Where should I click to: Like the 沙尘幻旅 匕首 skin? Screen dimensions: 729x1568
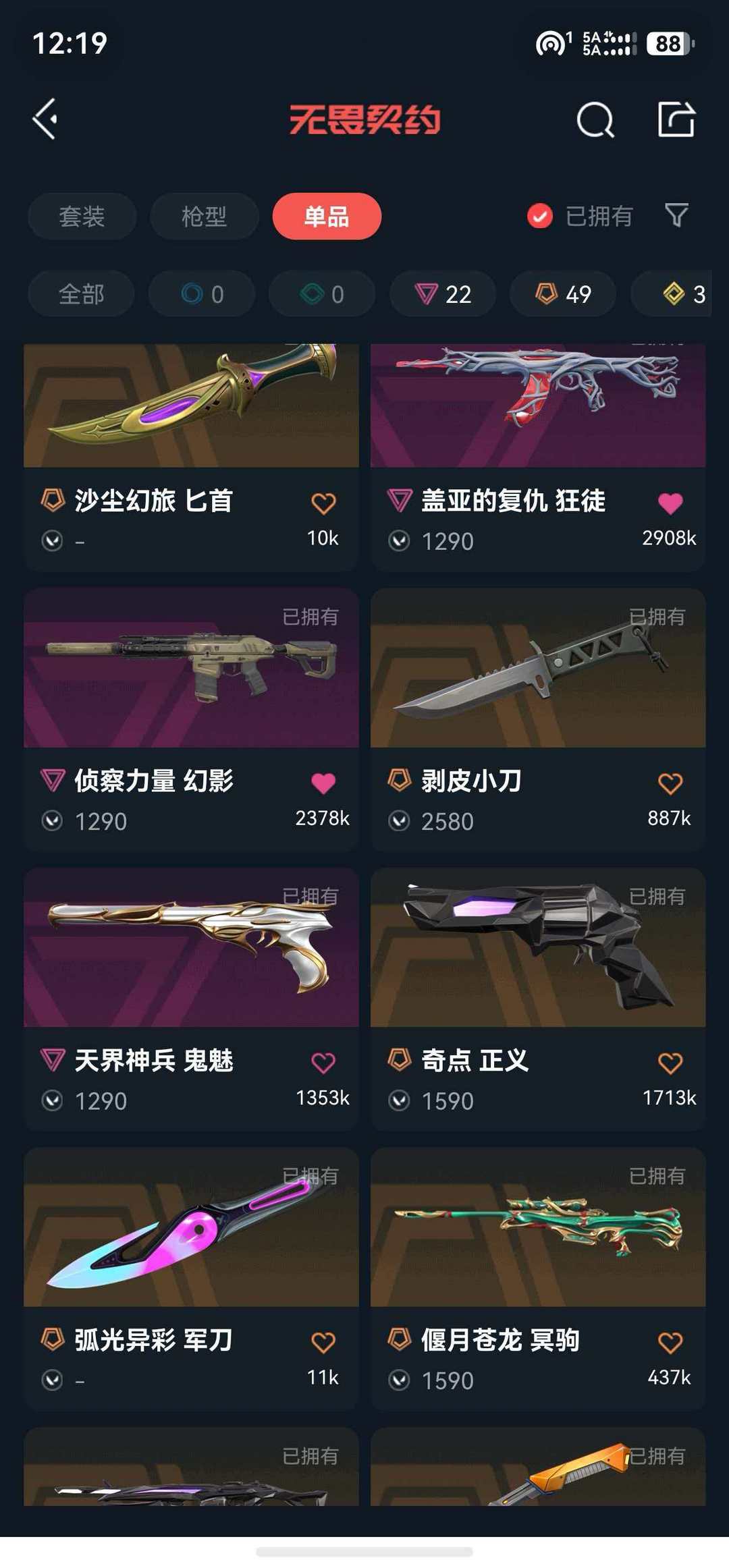[x=323, y=503]
